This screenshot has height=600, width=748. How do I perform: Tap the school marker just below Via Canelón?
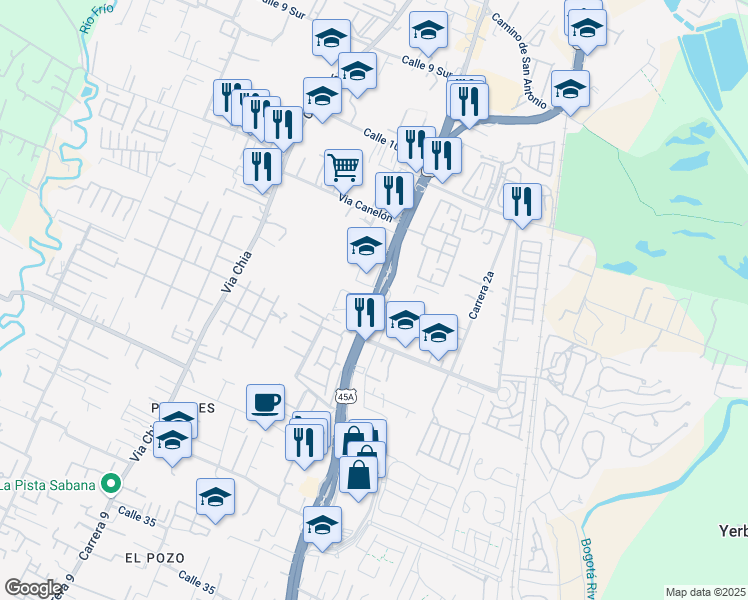coord(366,246)
